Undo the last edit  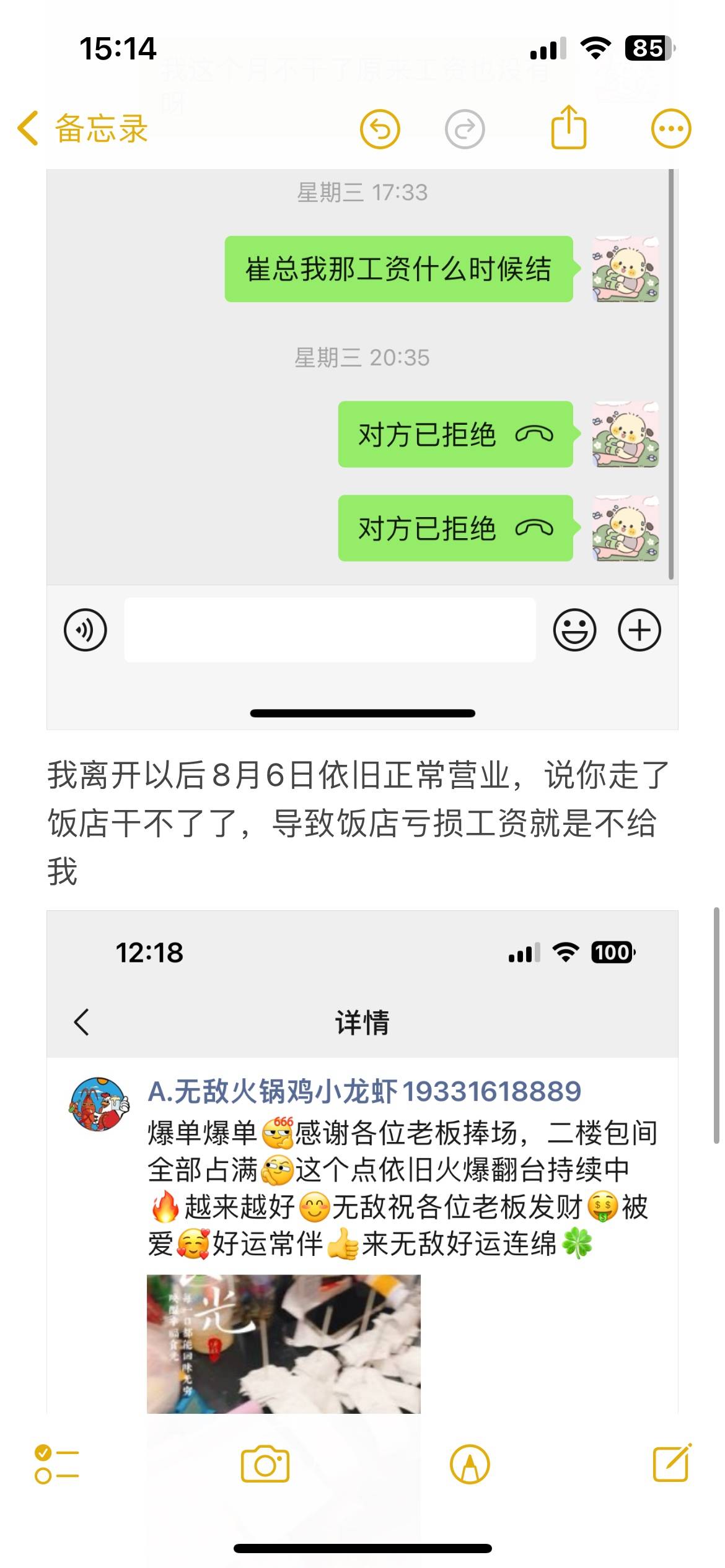(380, 129)
